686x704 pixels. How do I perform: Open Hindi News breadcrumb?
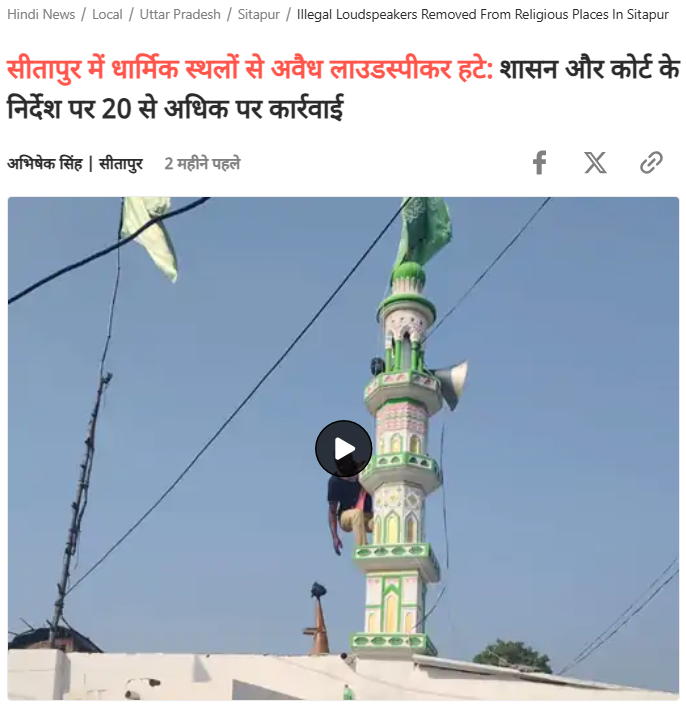coord(41,15)
